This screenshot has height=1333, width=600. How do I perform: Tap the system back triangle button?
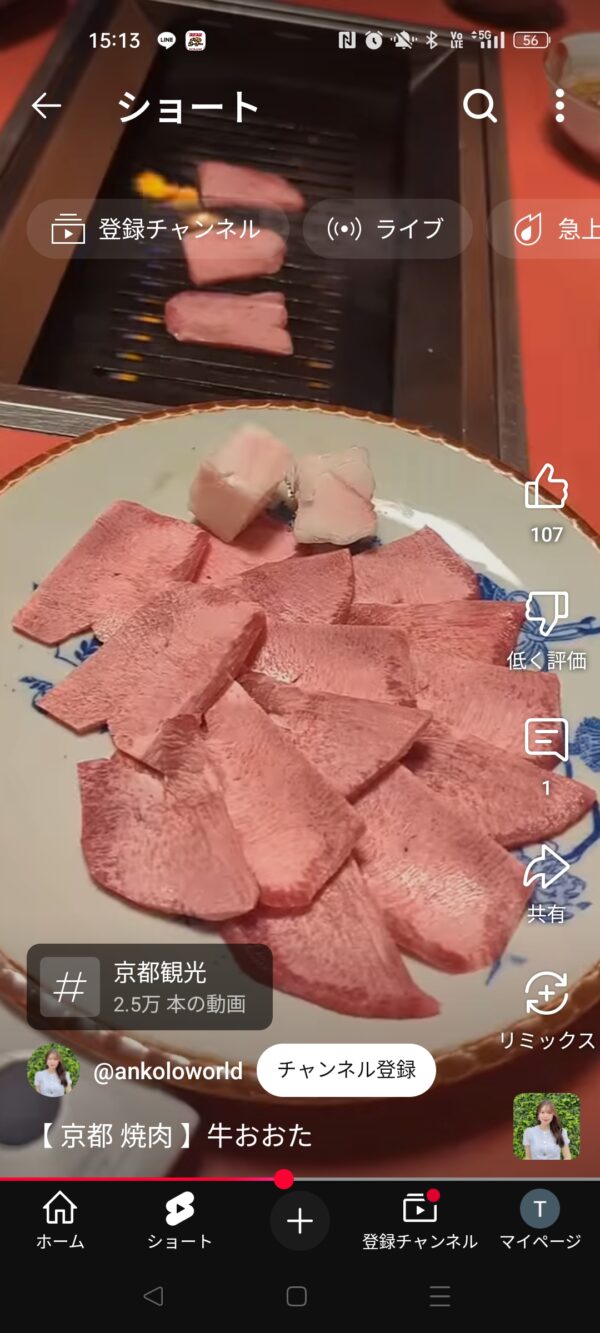pyautogui.click(x=153, y=1297)
